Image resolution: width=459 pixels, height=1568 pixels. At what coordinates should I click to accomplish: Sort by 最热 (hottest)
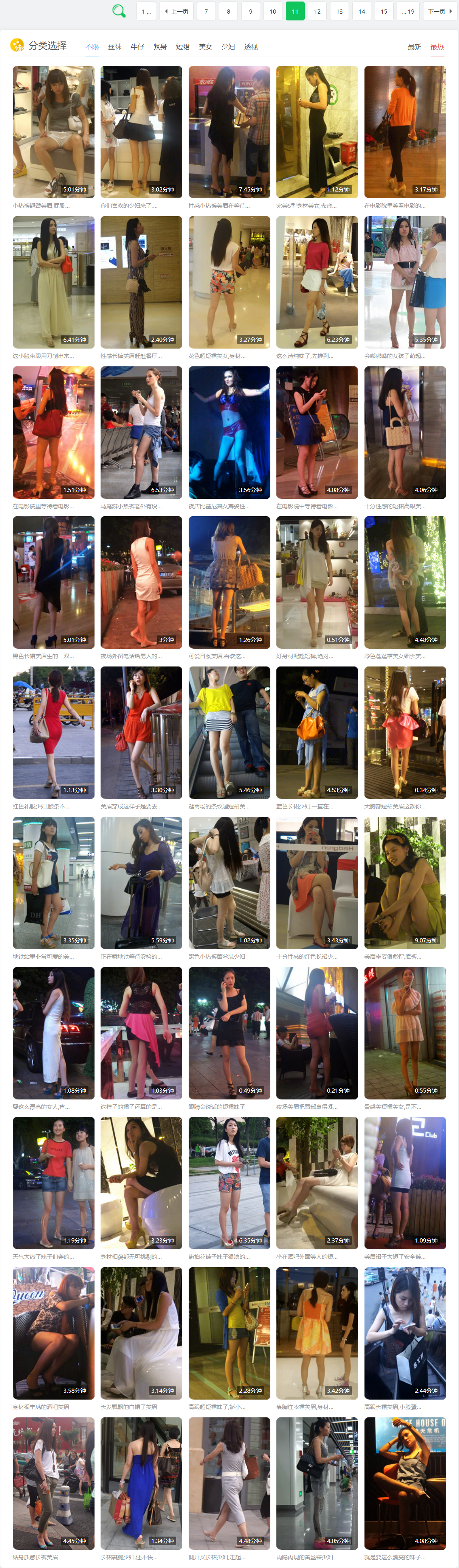tap(437, 47)
